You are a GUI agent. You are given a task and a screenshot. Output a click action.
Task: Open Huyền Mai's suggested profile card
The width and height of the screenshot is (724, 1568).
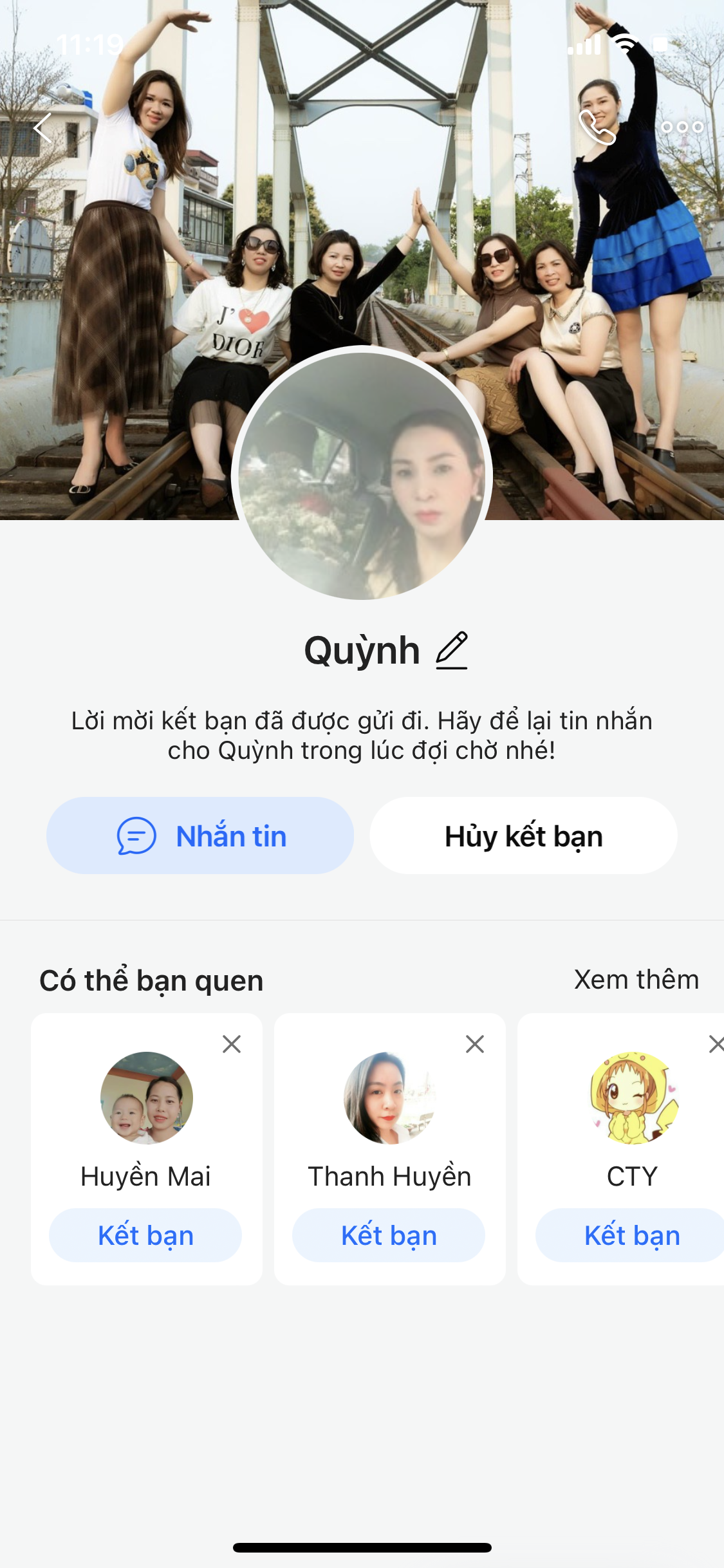[147, 1098]
